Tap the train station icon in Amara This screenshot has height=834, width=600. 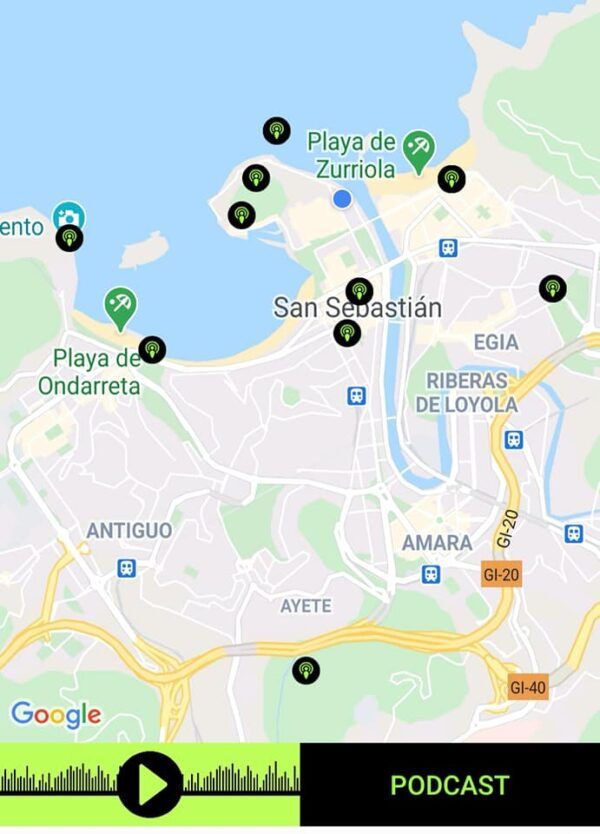(x=431, y=574)
